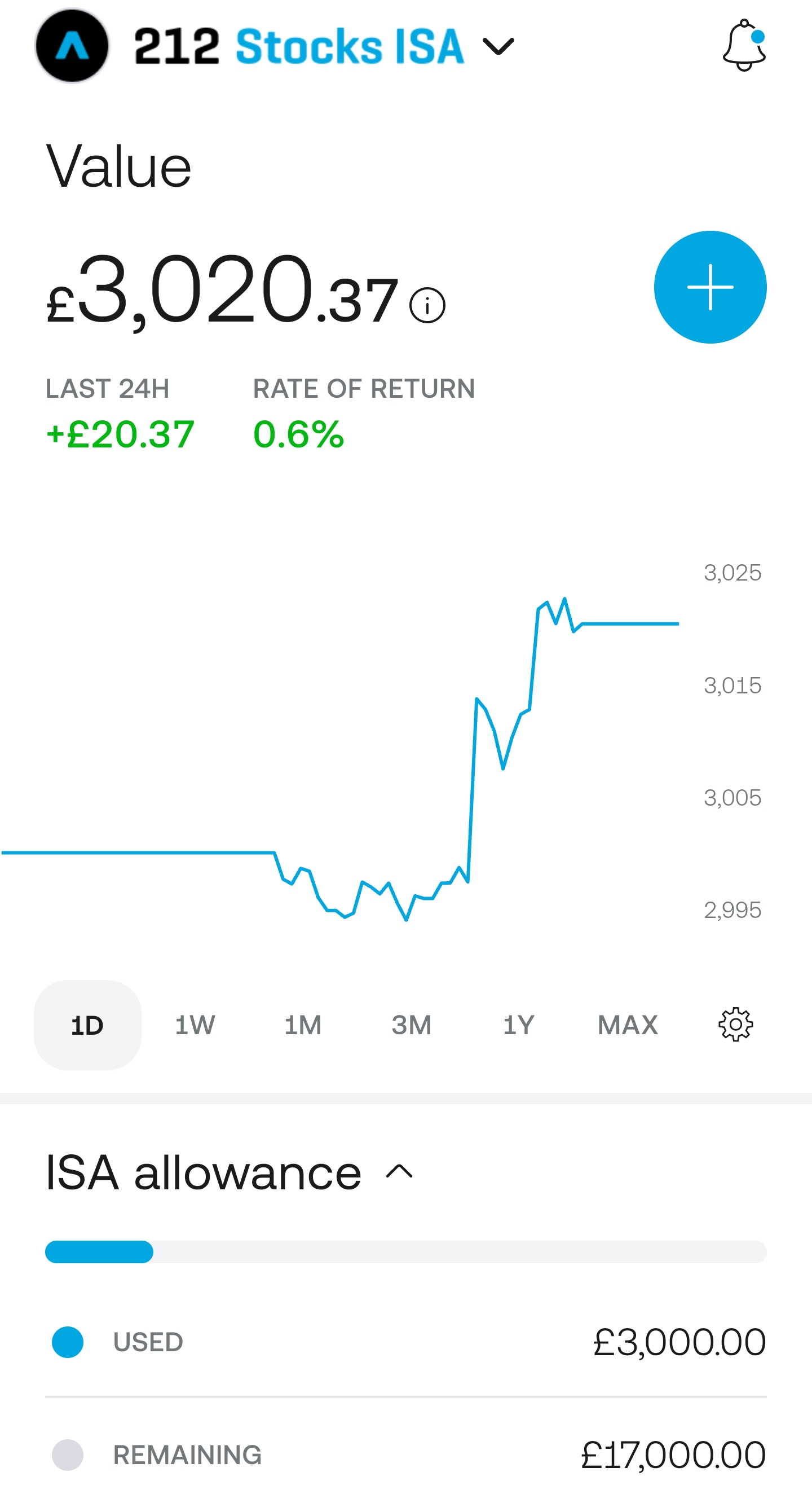
Task: Switch chart to 1Y range
Action: coord(519,1025)
